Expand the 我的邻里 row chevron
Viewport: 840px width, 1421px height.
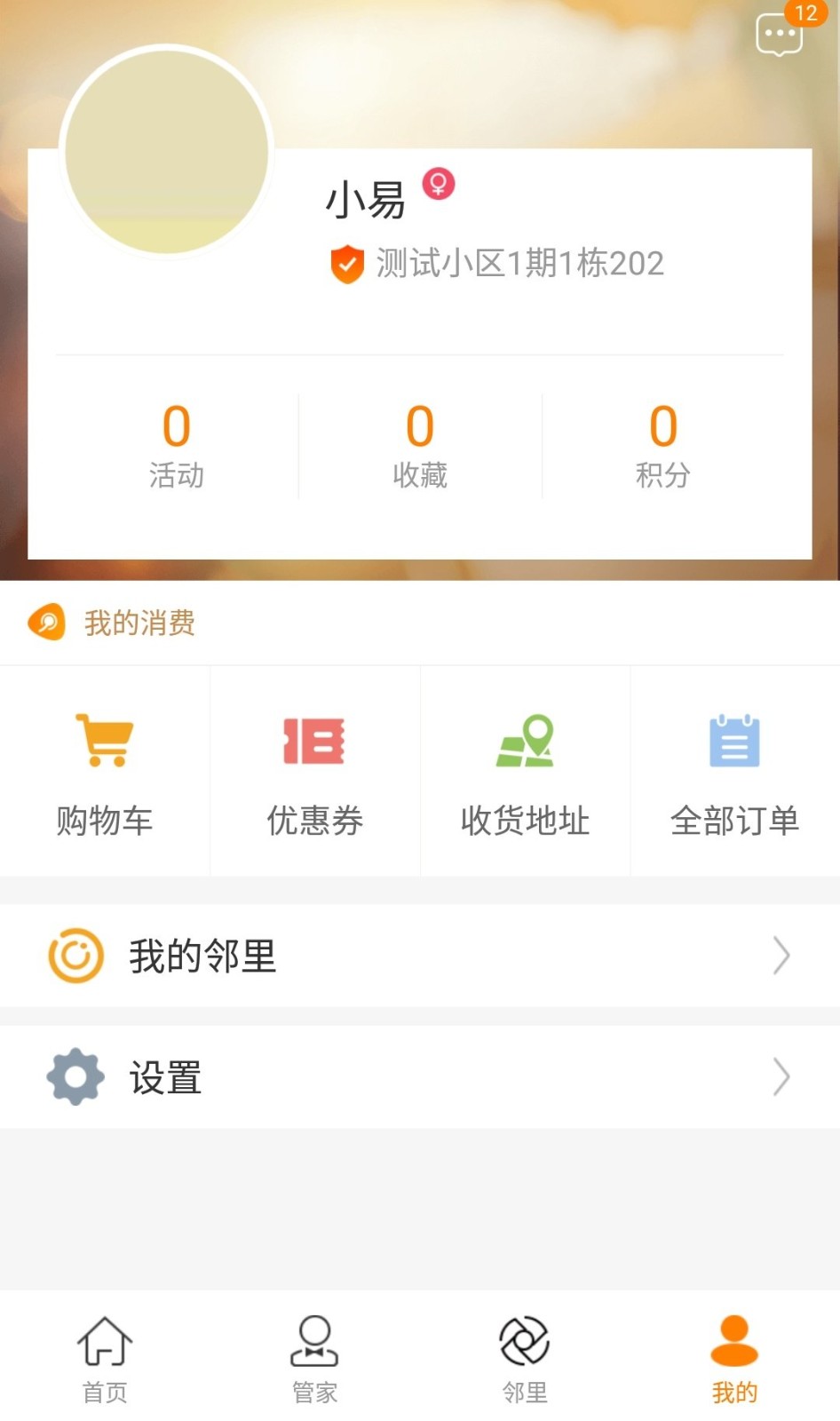781,956
